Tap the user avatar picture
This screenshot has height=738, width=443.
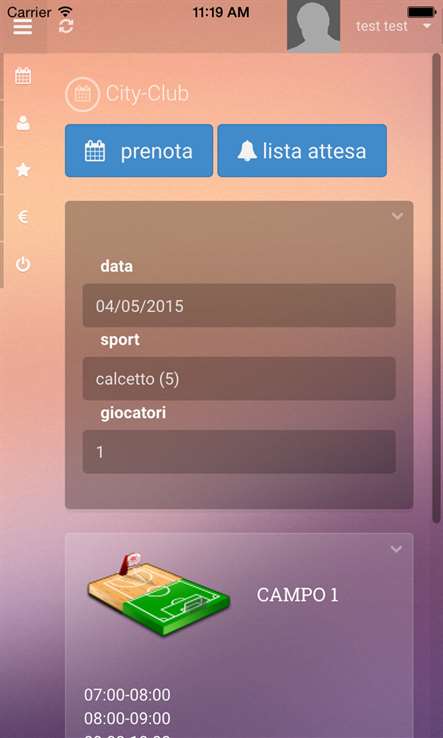point(314,26)
